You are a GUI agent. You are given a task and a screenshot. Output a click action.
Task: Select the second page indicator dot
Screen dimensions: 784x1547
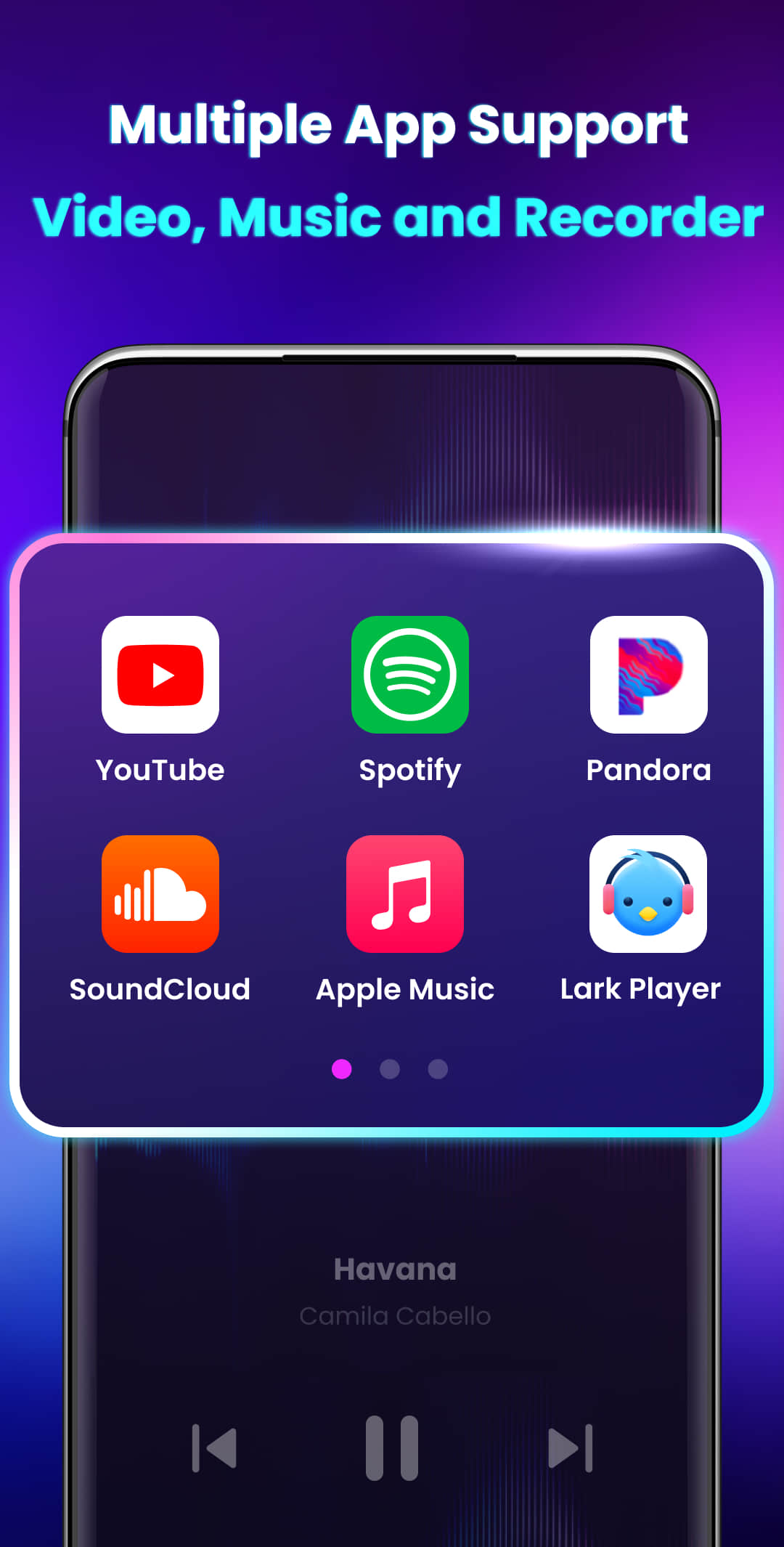pos(391,1068)
